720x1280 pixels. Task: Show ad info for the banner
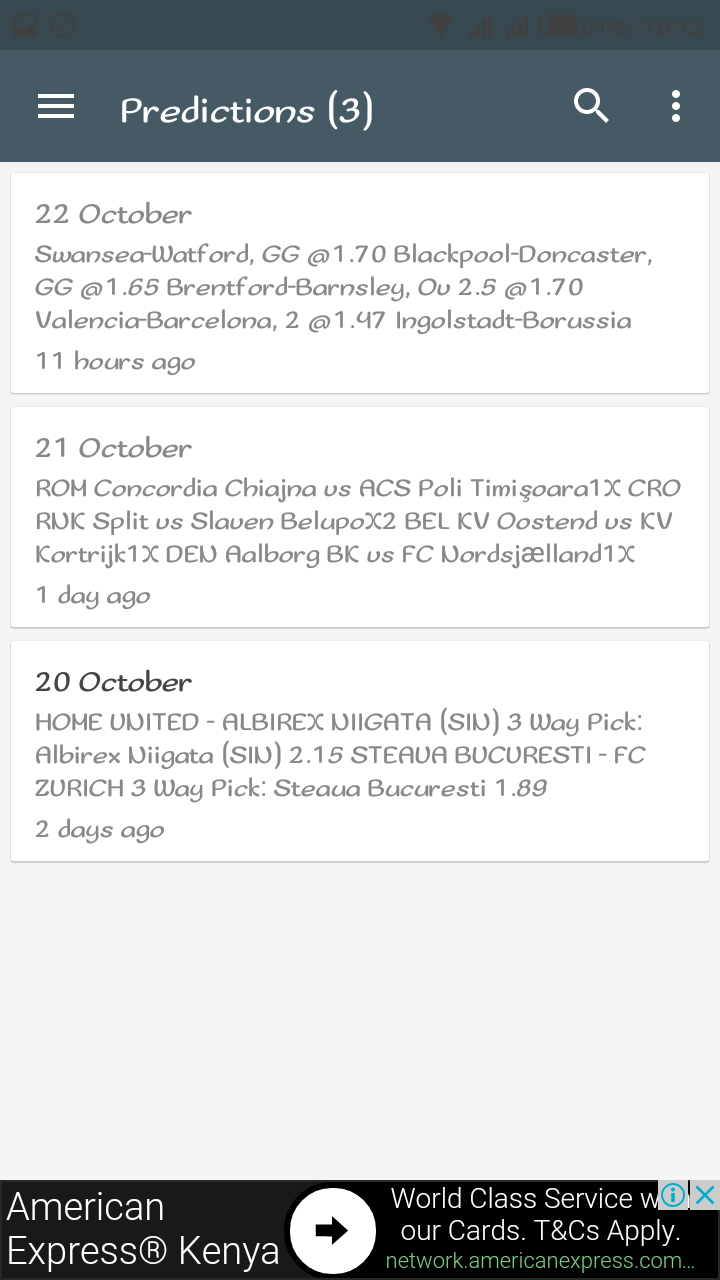pyautogui.click(x=674, y=1195)
